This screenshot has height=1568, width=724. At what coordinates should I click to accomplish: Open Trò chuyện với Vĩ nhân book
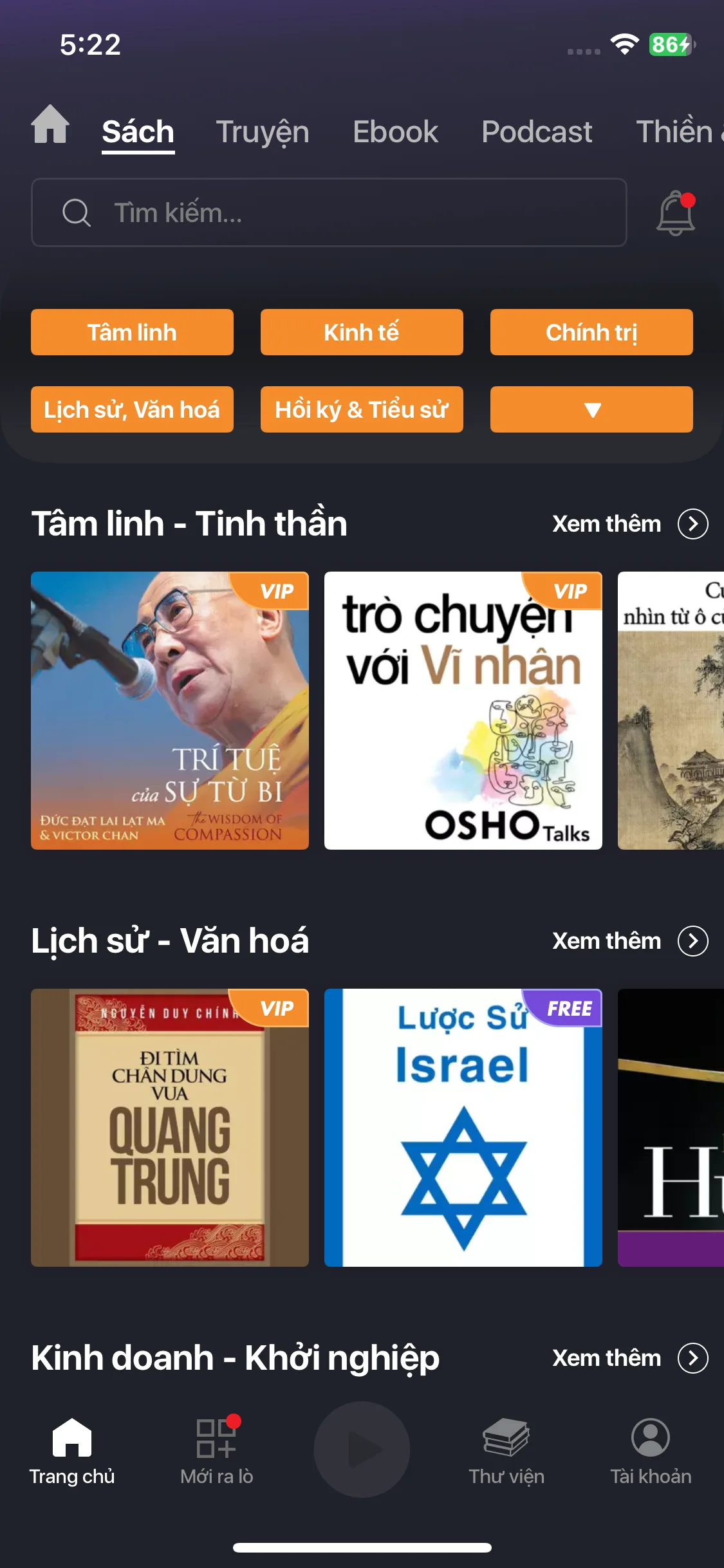point(463,711)
